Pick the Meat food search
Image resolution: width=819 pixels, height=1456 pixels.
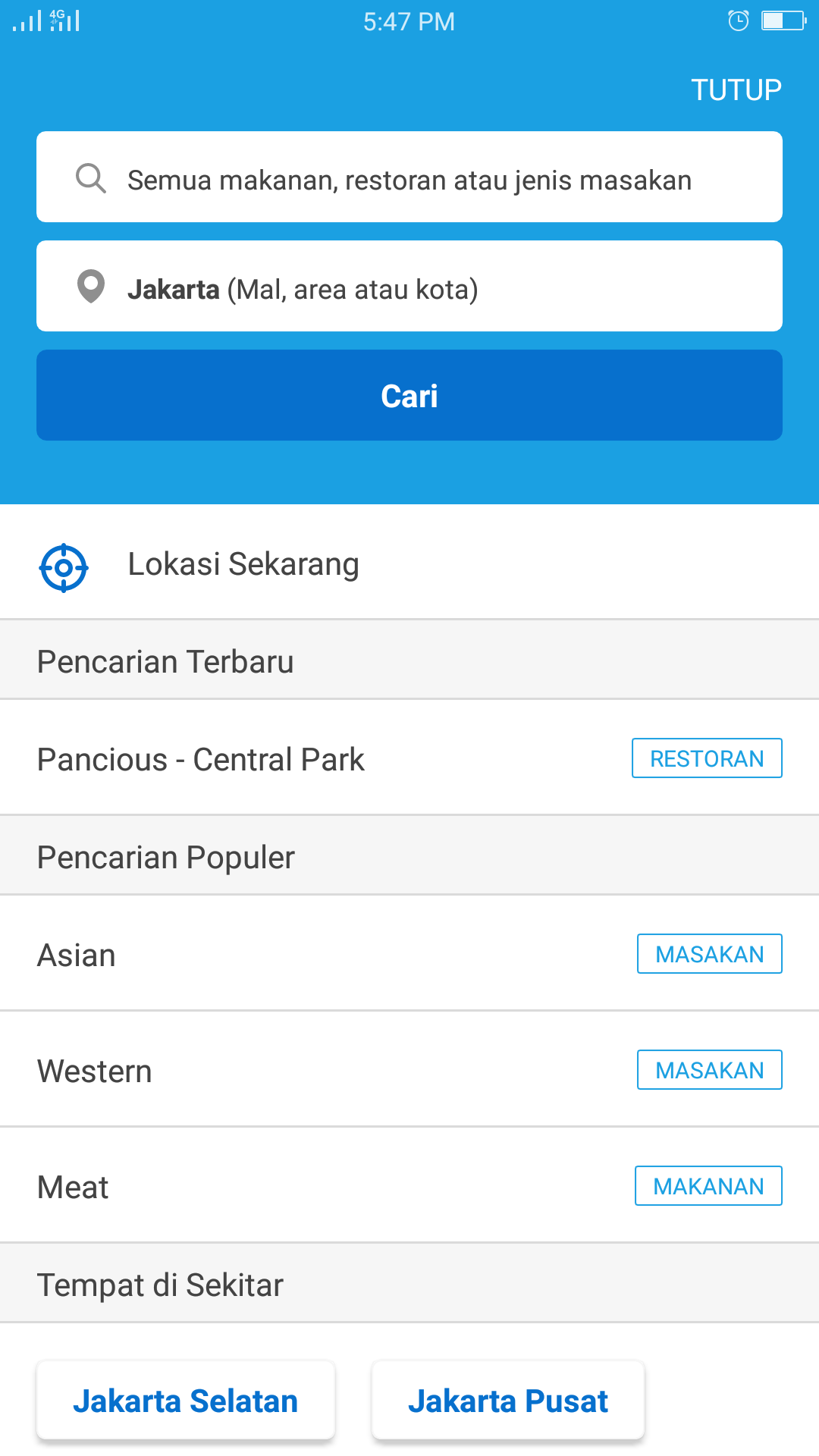[409, 1186]
